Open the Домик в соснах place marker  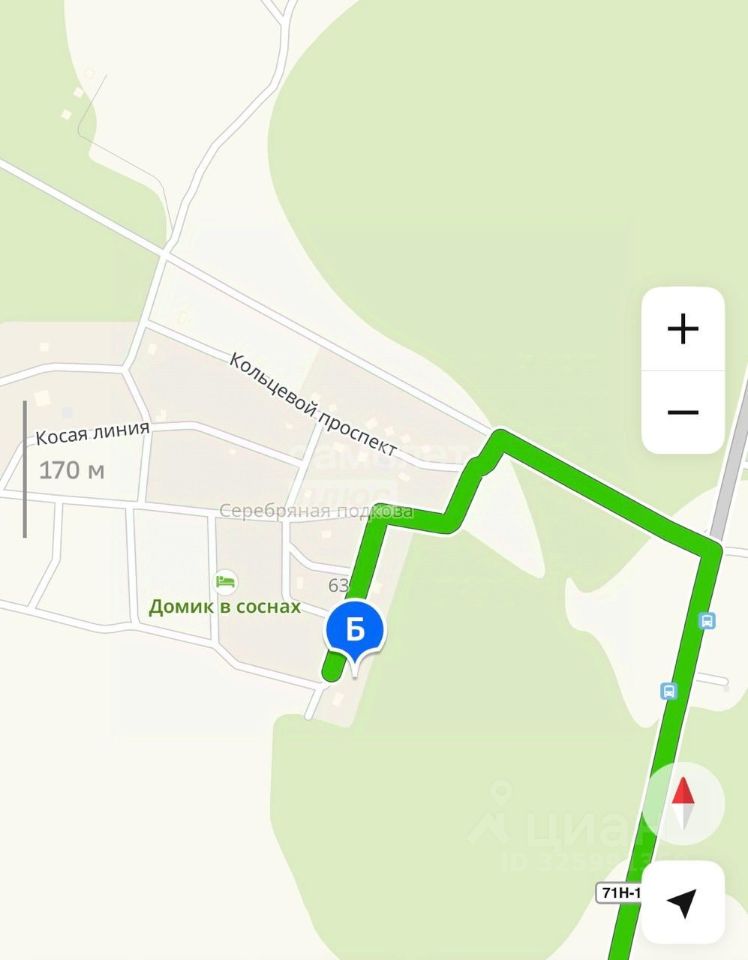tap(226, 581)
